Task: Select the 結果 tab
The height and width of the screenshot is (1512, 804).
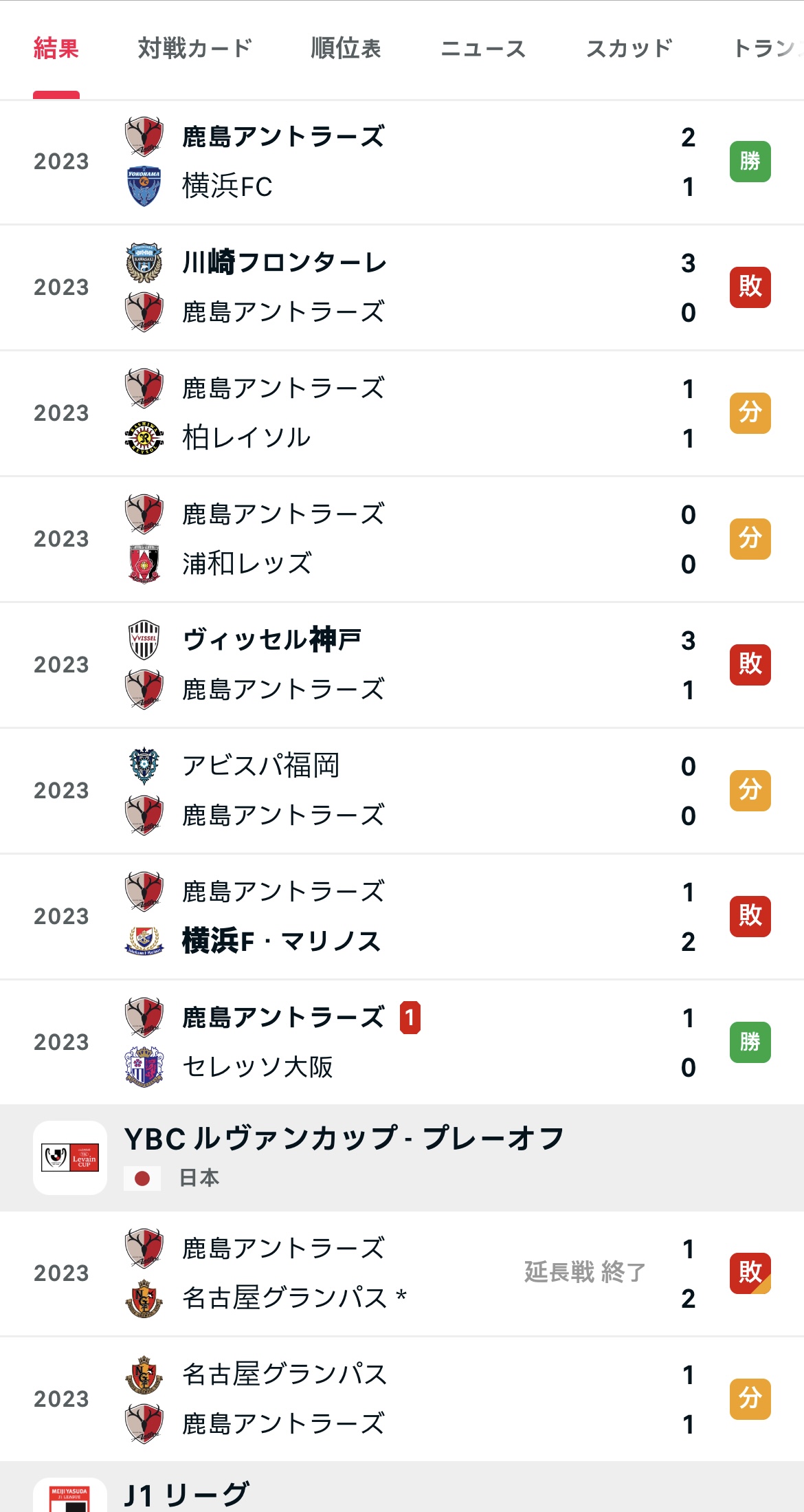Action: click(x=56, y=48)
